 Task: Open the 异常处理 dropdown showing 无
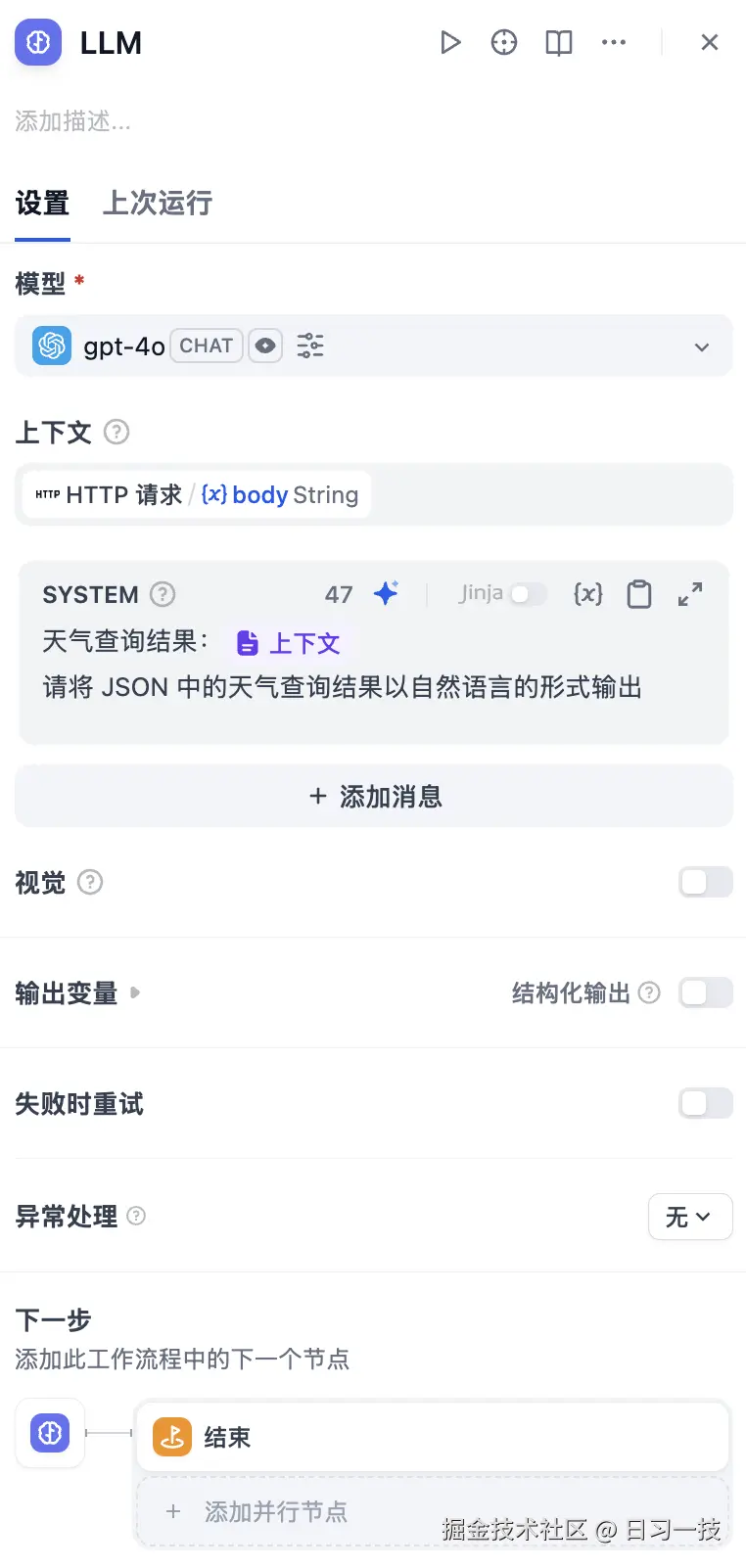pos(689,1217)
